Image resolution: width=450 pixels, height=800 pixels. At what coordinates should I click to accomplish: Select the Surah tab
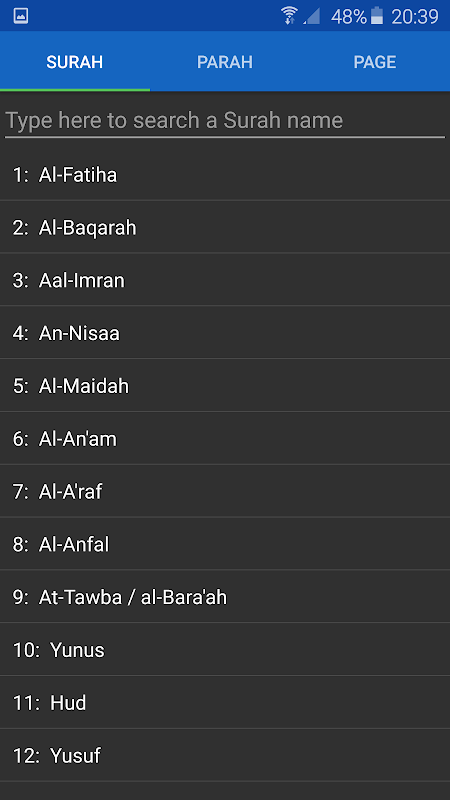(x=75, y=62)
